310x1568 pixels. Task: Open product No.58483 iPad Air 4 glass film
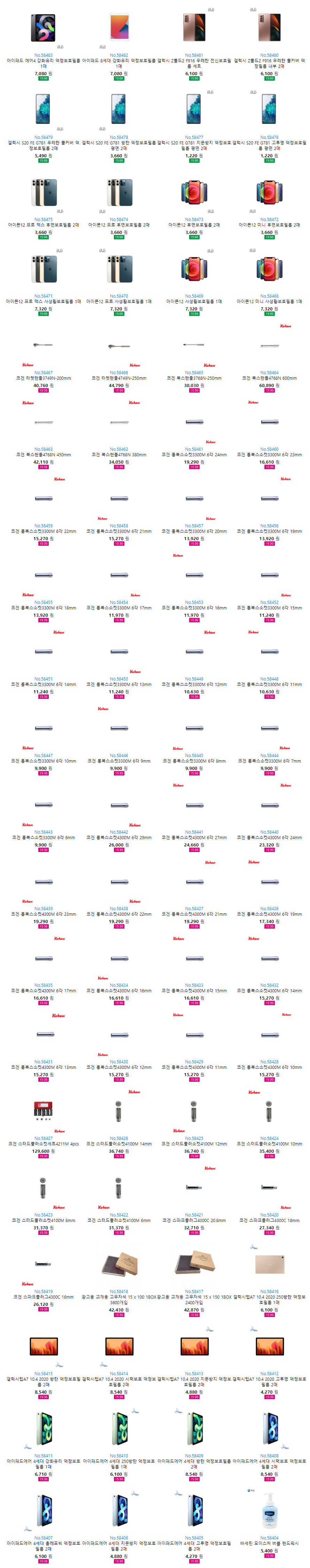43,61
